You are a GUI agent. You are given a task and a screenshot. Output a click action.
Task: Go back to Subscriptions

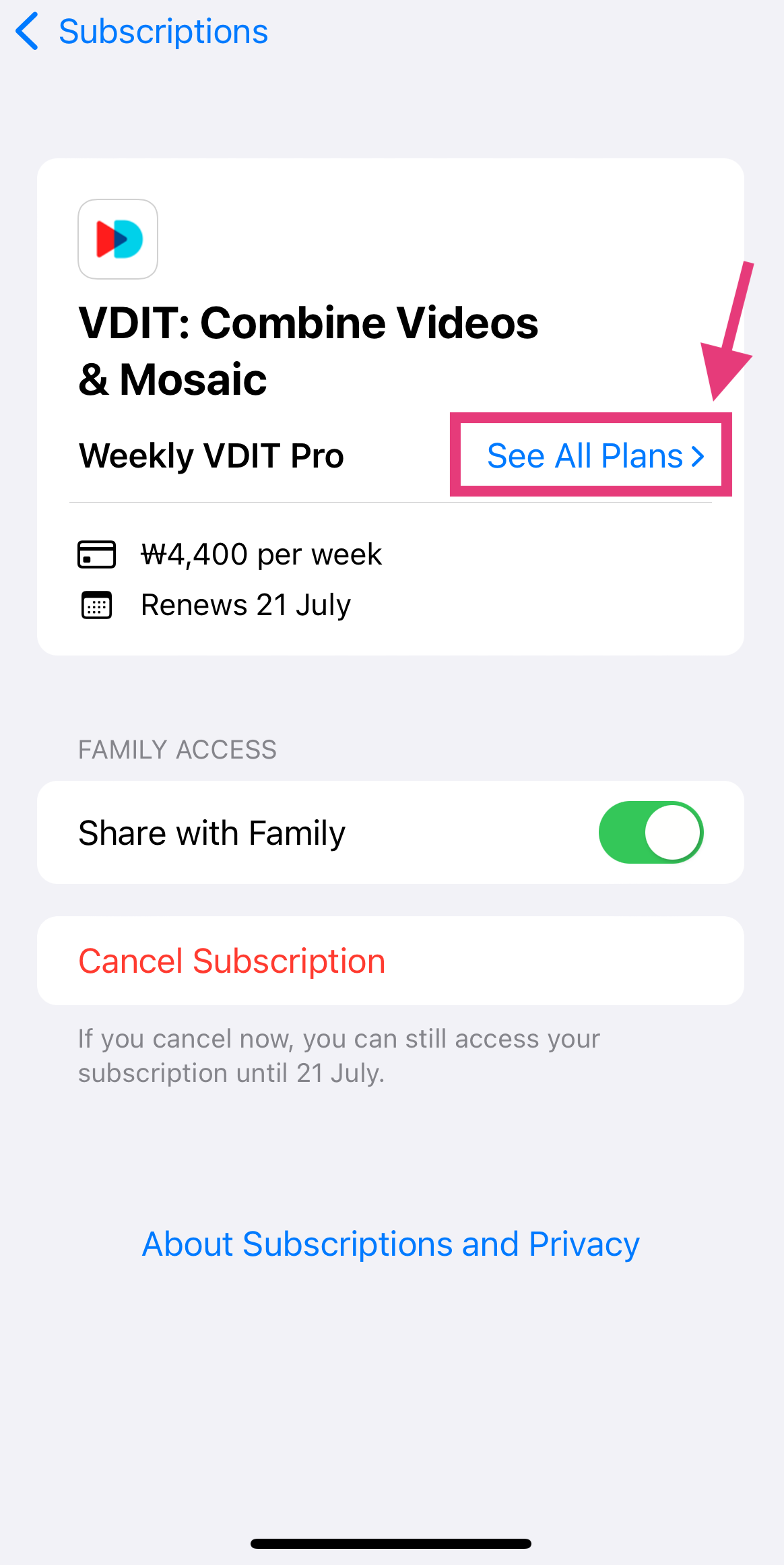[141, 32]
